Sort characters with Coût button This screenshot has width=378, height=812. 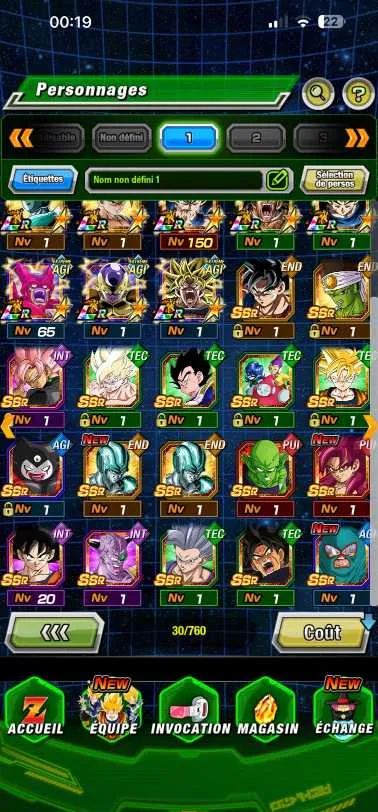tap(321, 632)
